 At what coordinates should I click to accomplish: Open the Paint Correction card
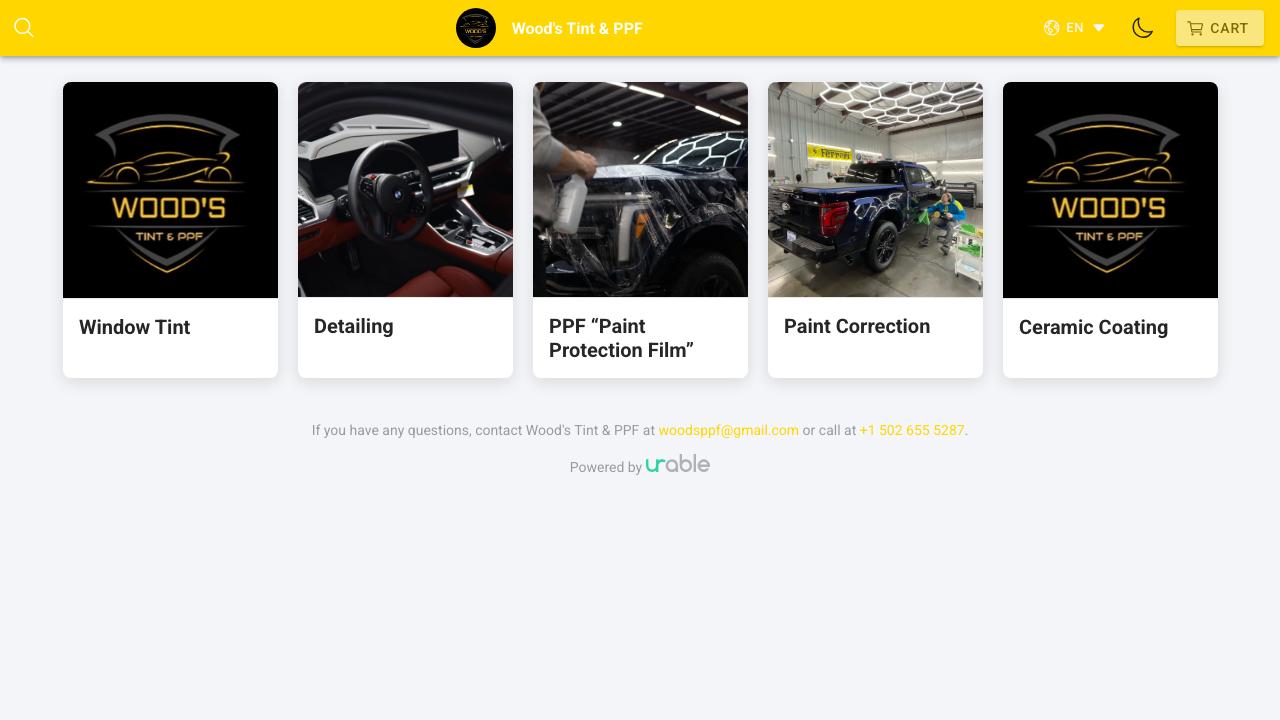[875, 230]
